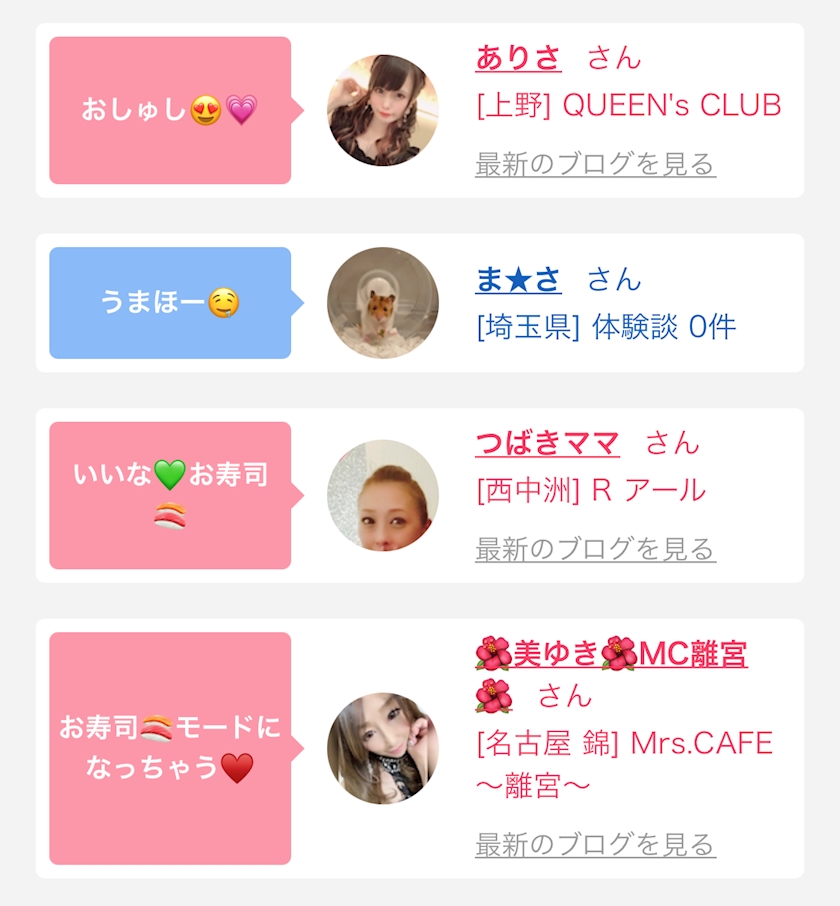Open the [上野] QUEEN's CLUB link
This screenshot has height=906, width=840.
pyautogui.click(x=629, y=106)
